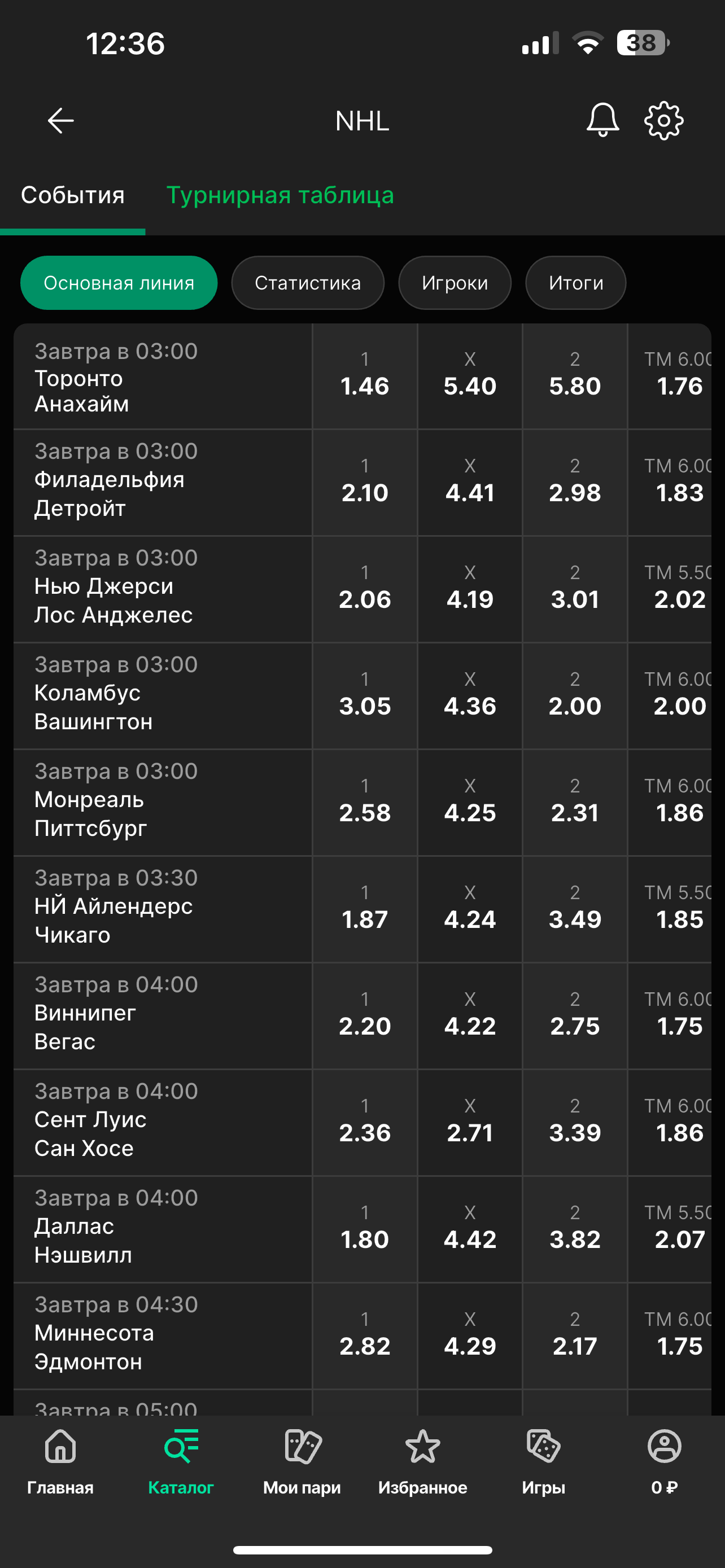Choose the draw at 2.71 for Сент Луис
The image size is (725, 1568).
pyautogui.click(x=470, y=1123)
